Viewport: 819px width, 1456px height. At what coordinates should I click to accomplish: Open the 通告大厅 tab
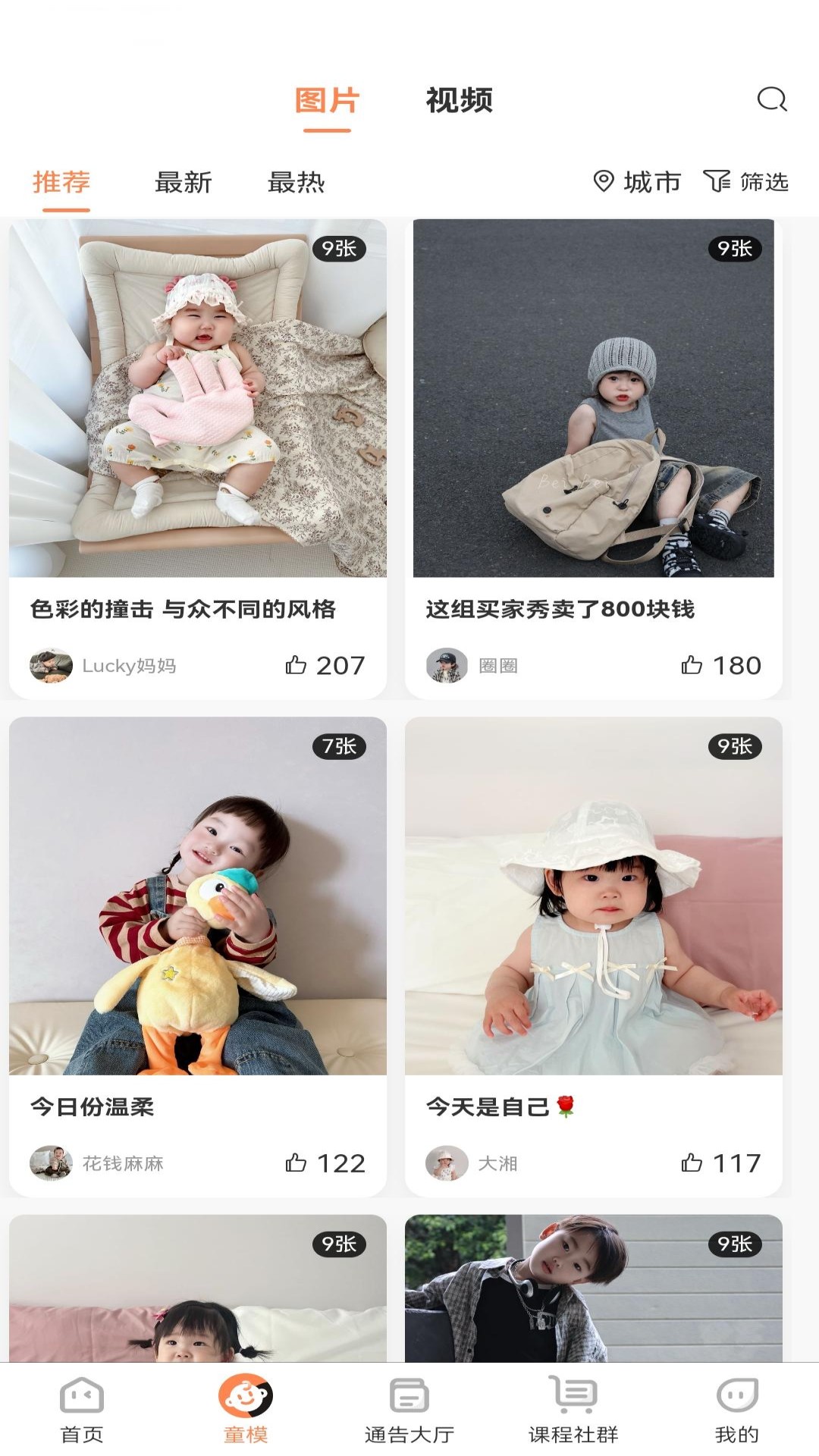409,1409
